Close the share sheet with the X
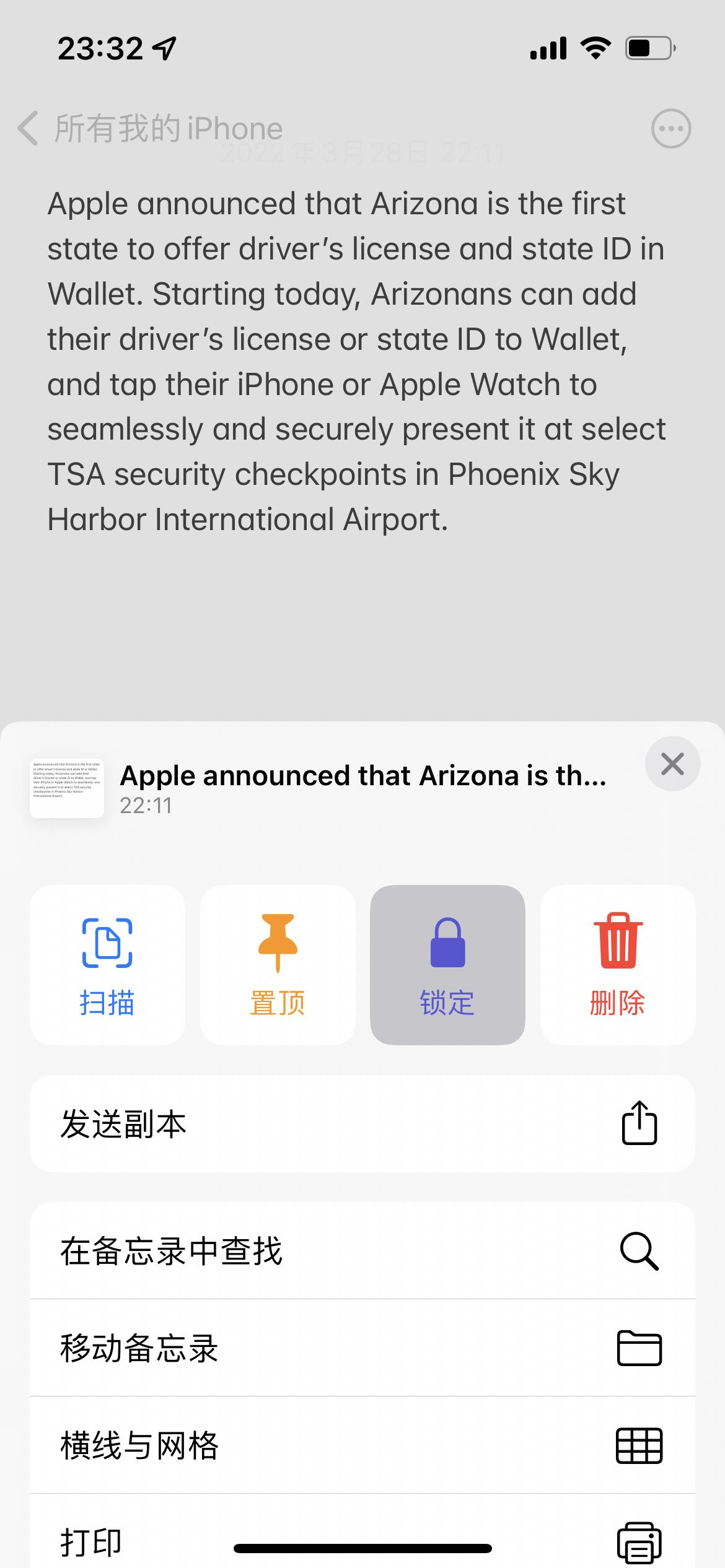725x1568 pixels. tap(673, 764)
